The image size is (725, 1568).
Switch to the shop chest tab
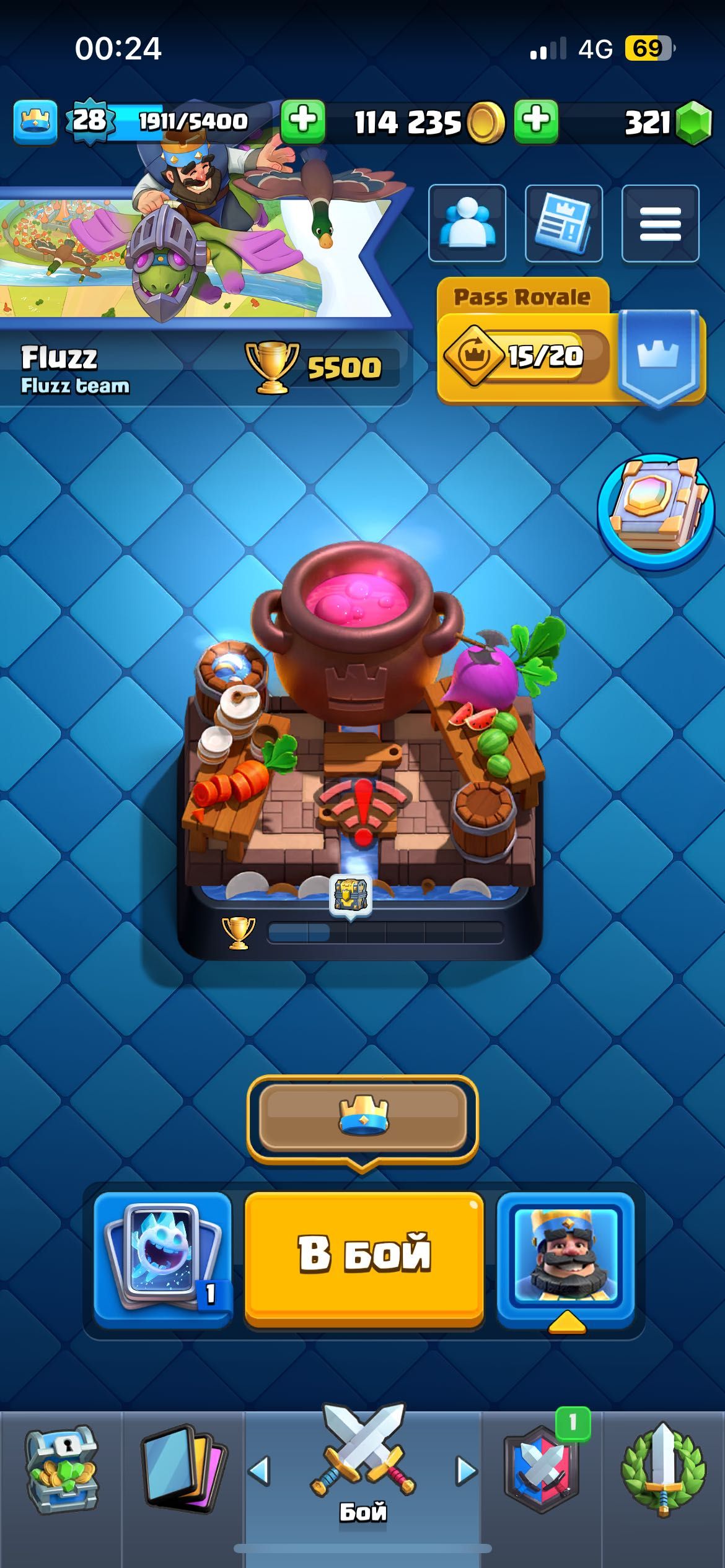[x=60, y=1487]
